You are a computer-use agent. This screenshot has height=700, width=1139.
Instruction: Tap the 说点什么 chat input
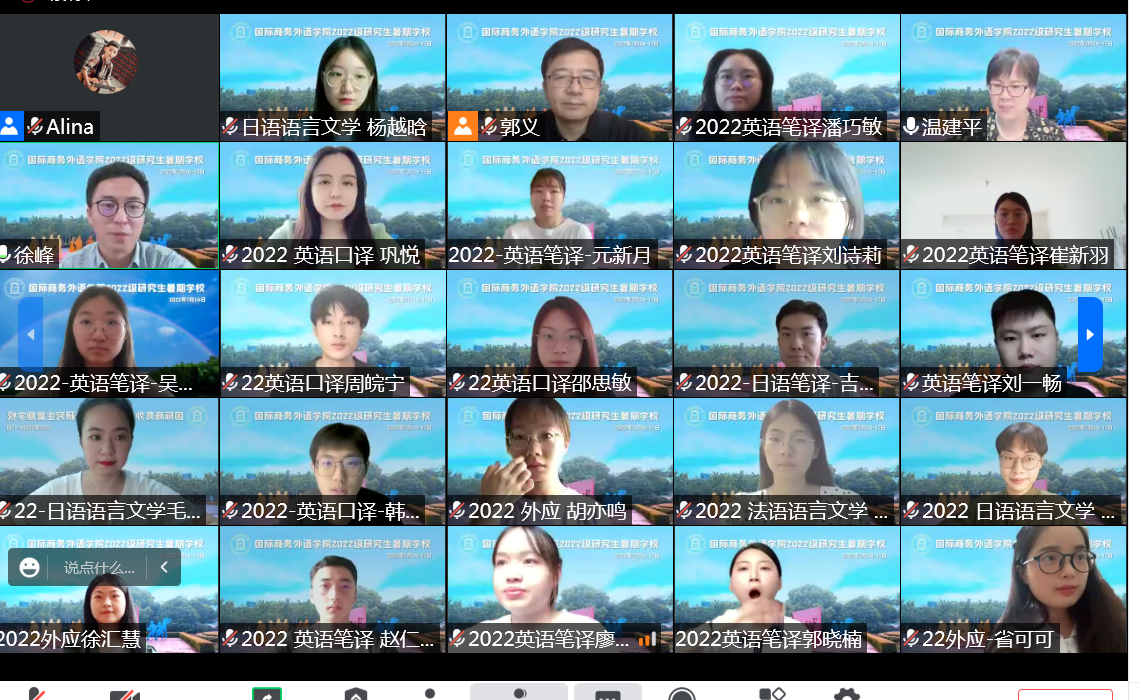click(x=98, y=567)
